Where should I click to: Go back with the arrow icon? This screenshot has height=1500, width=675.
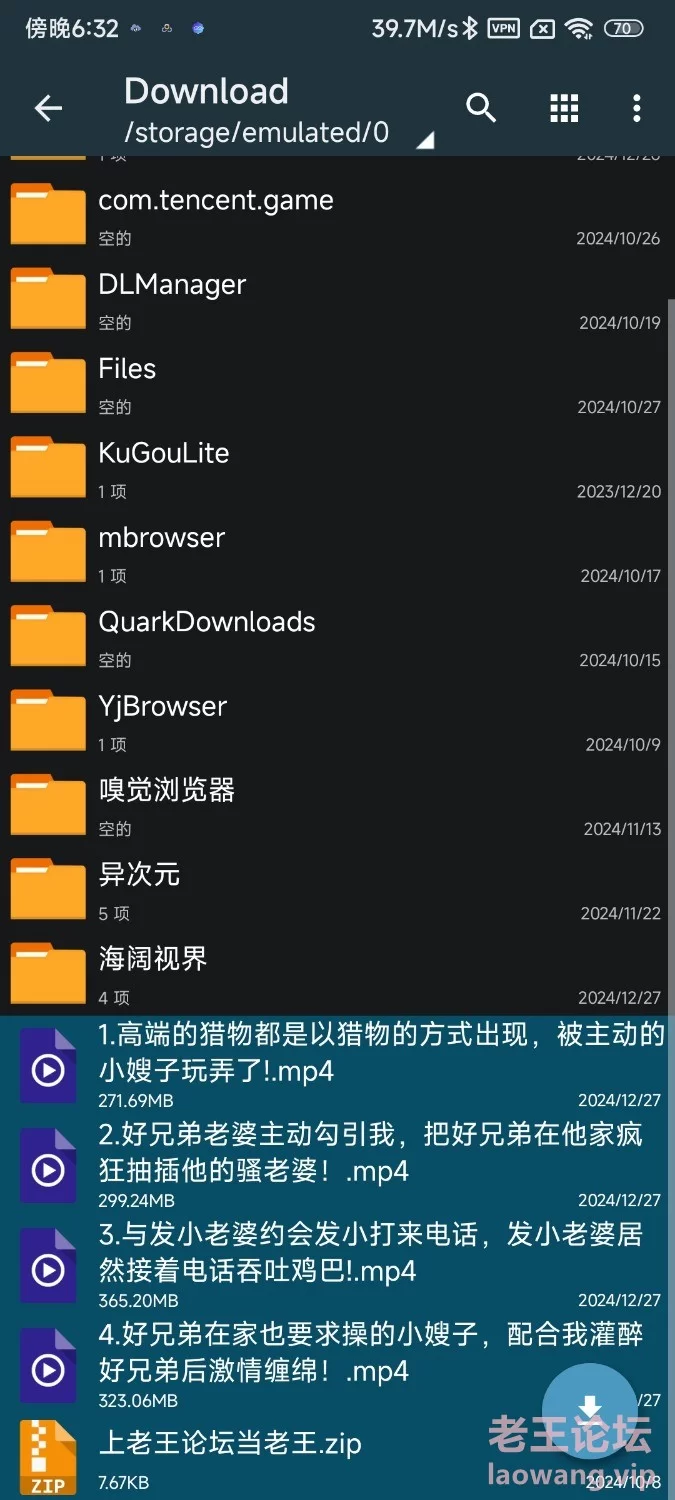point(48,109)
